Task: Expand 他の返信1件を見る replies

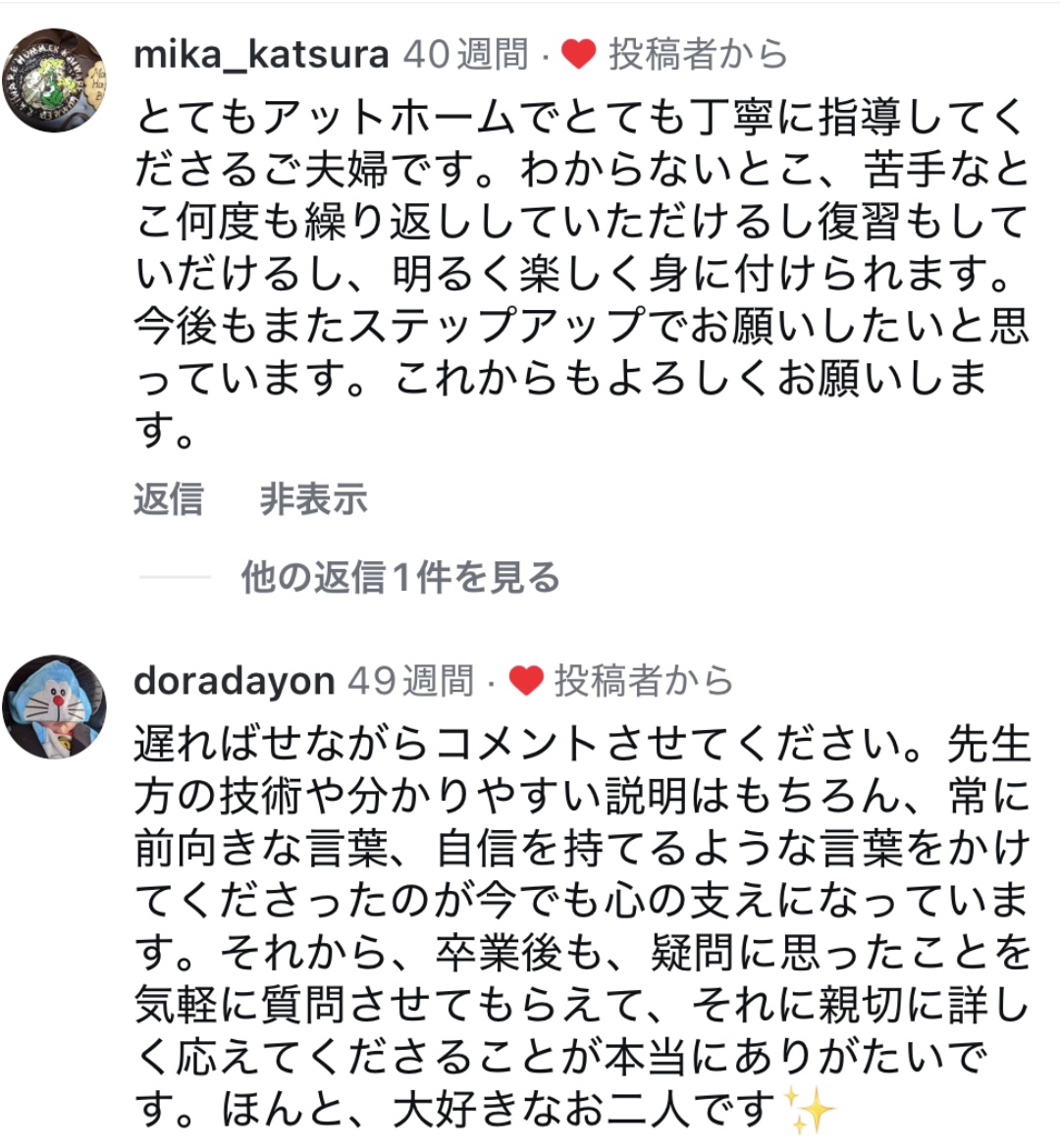Action: [x=399, y=577]
